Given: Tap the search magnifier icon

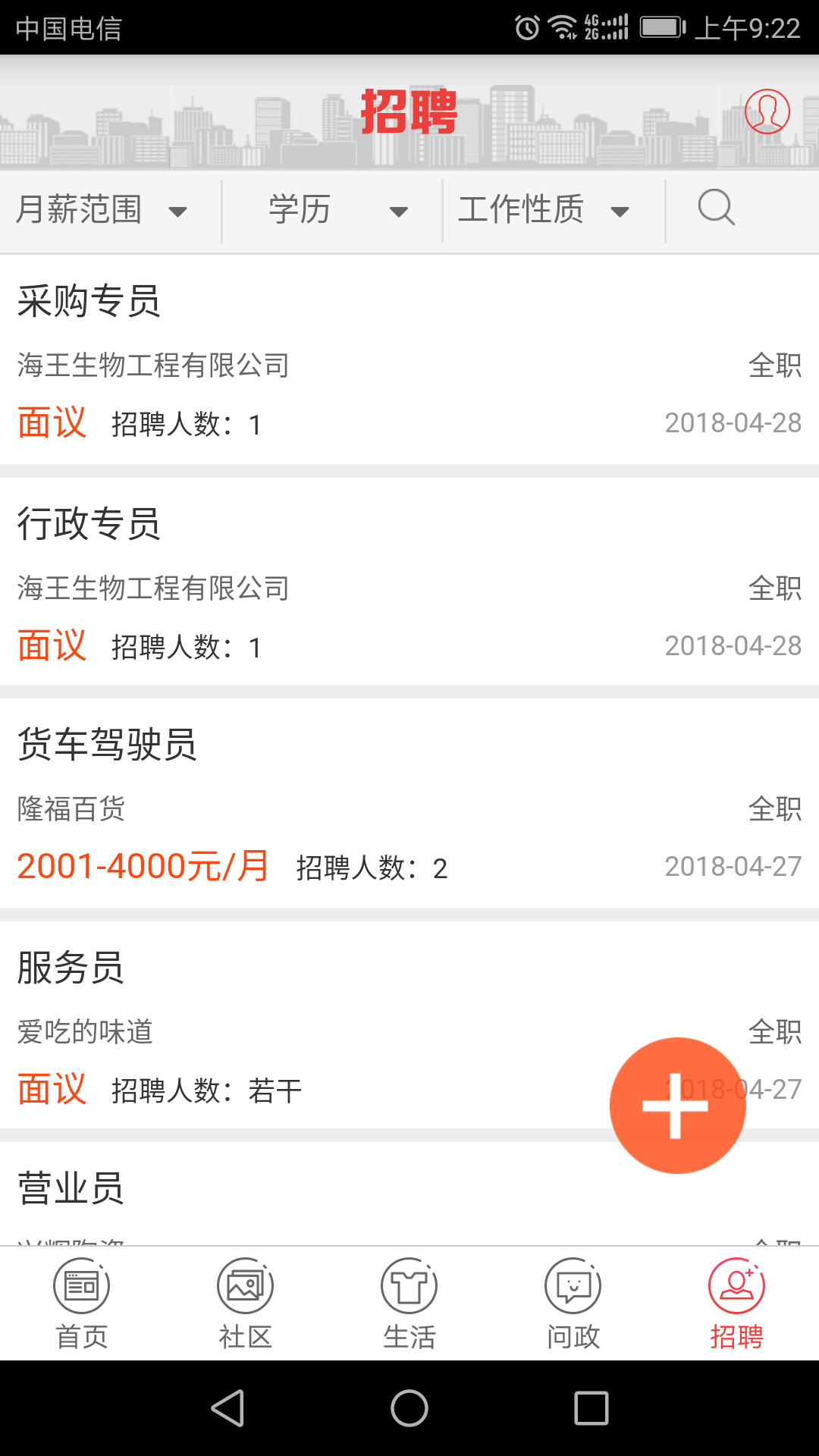Looking at the screenshot, I should [x=716, y=208].
